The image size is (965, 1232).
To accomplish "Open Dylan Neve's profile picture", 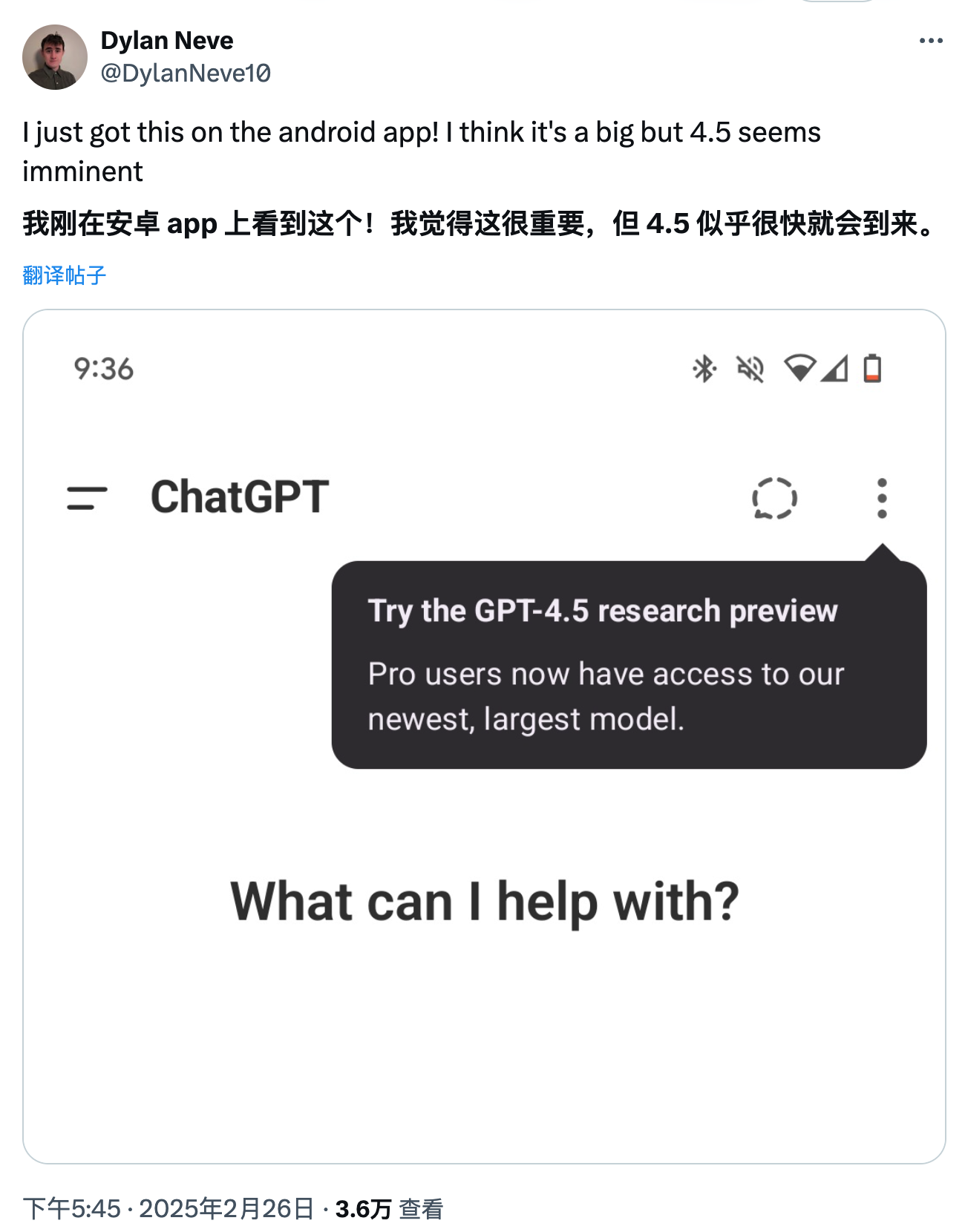I will coord(55,57).
